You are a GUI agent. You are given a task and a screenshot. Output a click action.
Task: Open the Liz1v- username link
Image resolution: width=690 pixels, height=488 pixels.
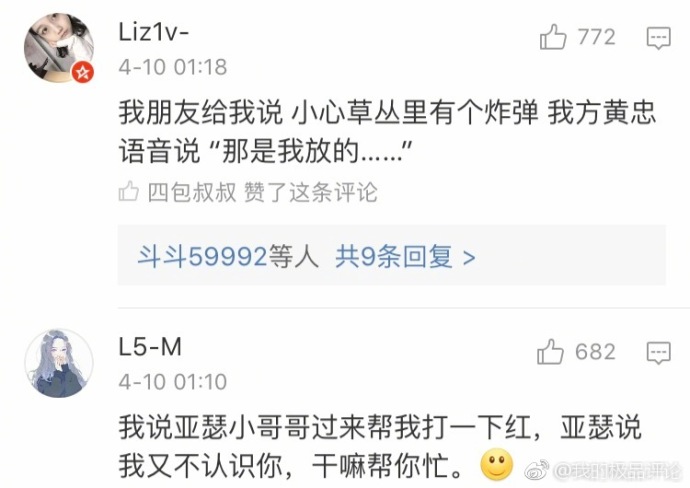pos(154,33)
